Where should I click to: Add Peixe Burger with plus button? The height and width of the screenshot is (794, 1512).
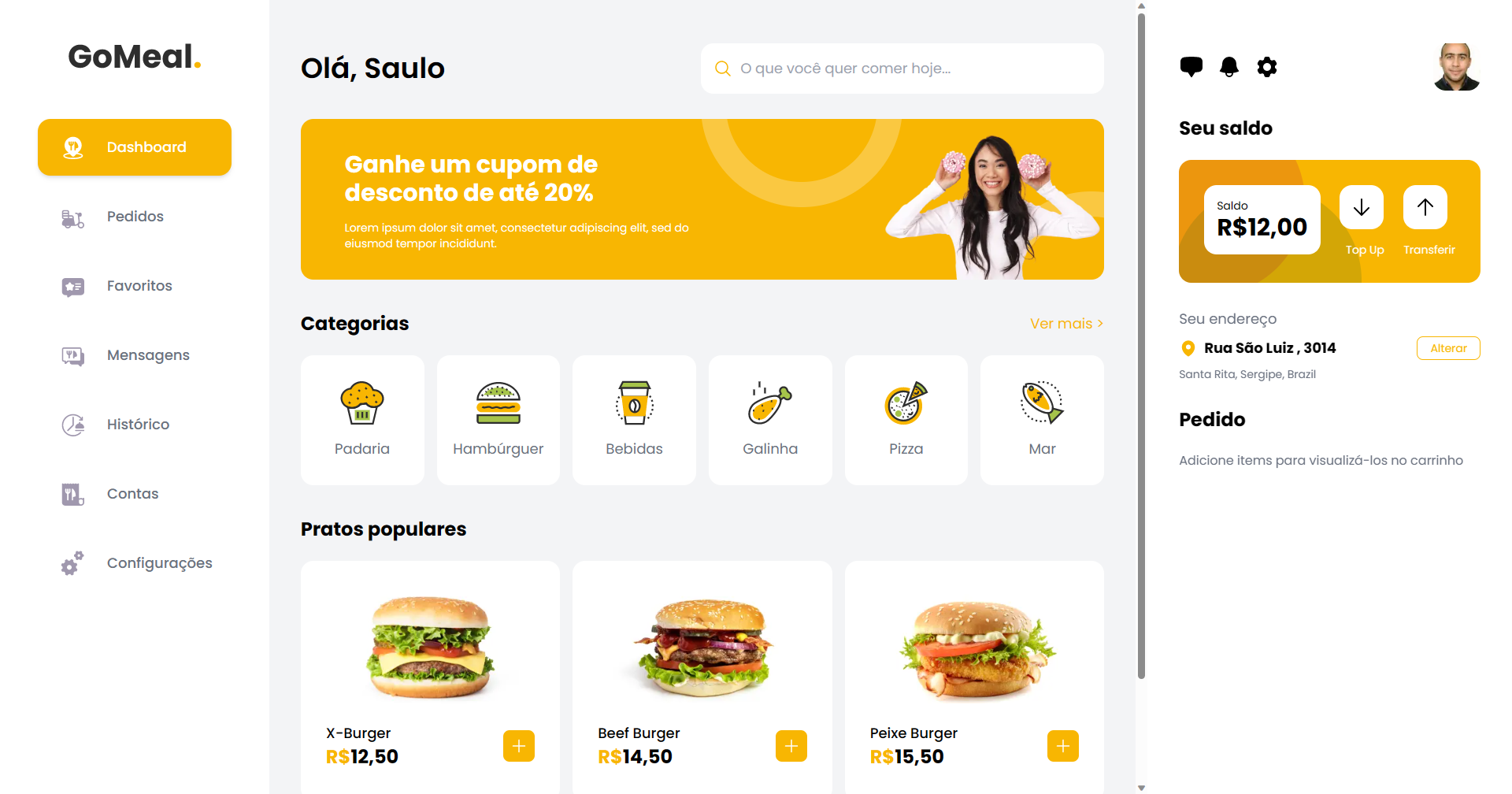point(1062,746)
